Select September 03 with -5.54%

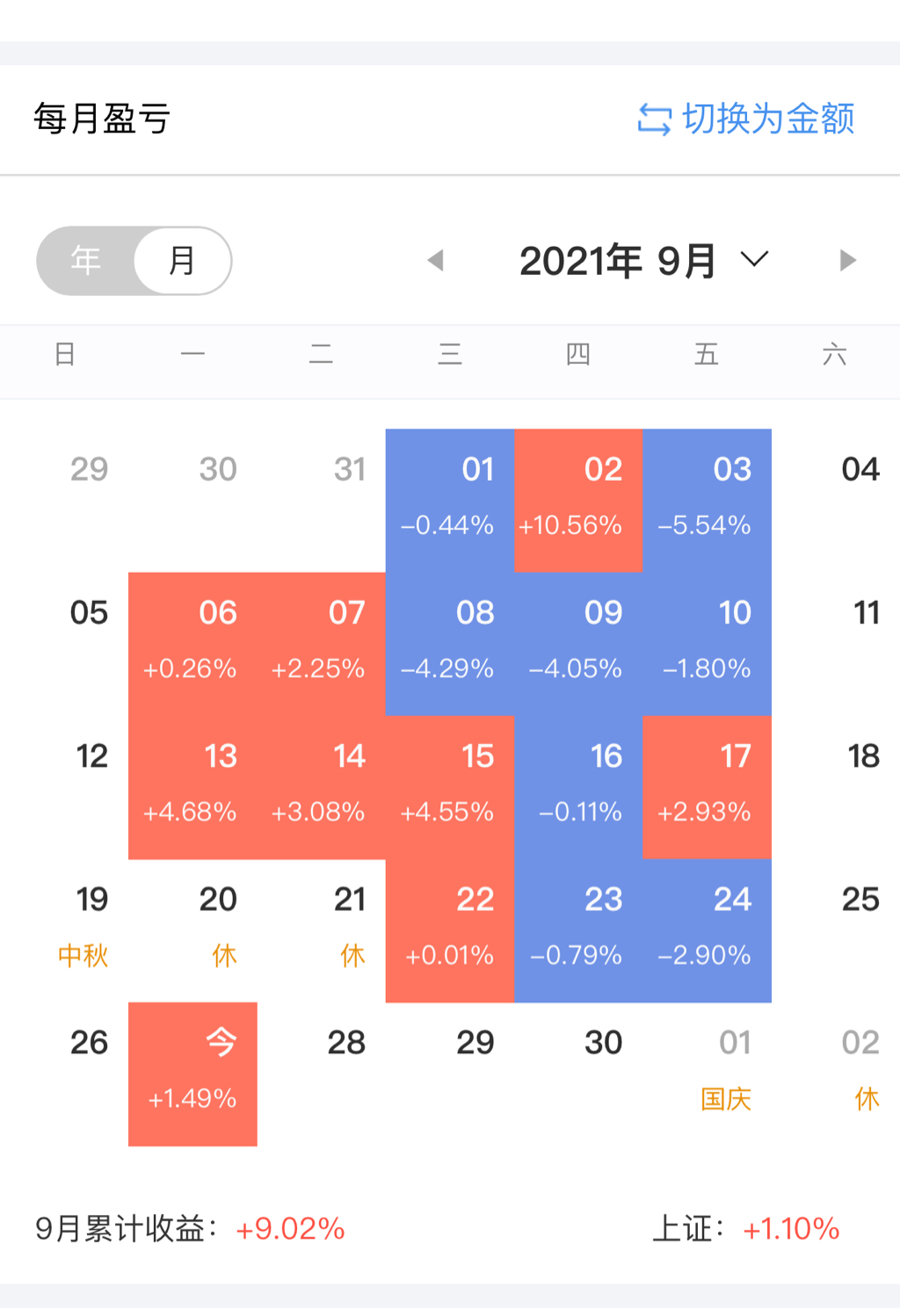tap(707, 500)
